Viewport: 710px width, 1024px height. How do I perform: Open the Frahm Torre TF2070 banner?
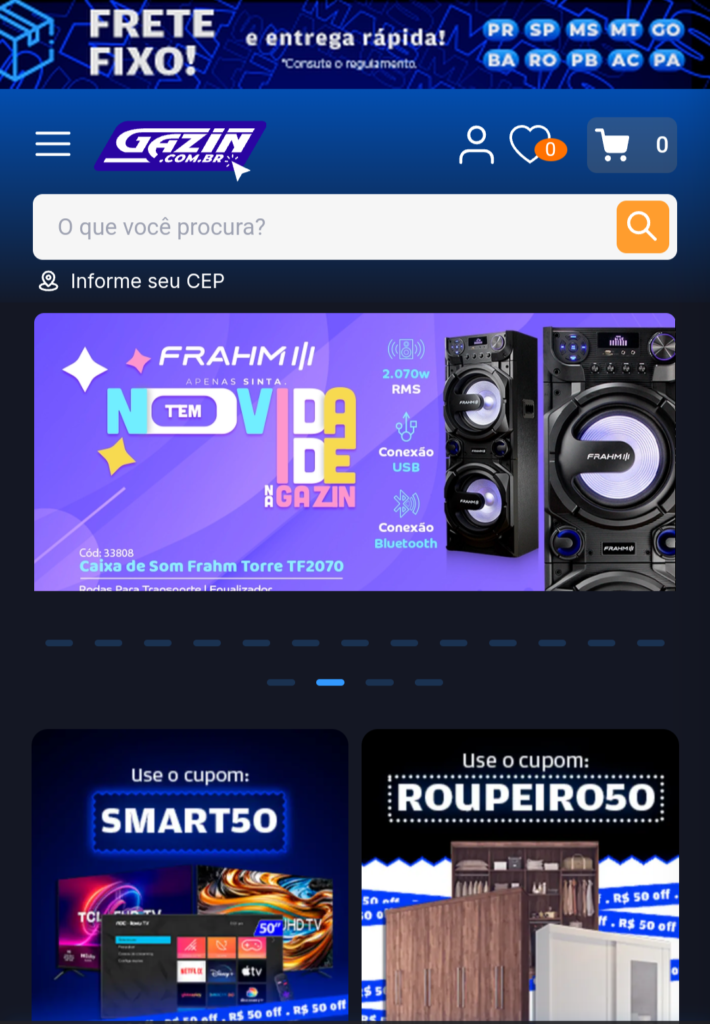[354, 452]
